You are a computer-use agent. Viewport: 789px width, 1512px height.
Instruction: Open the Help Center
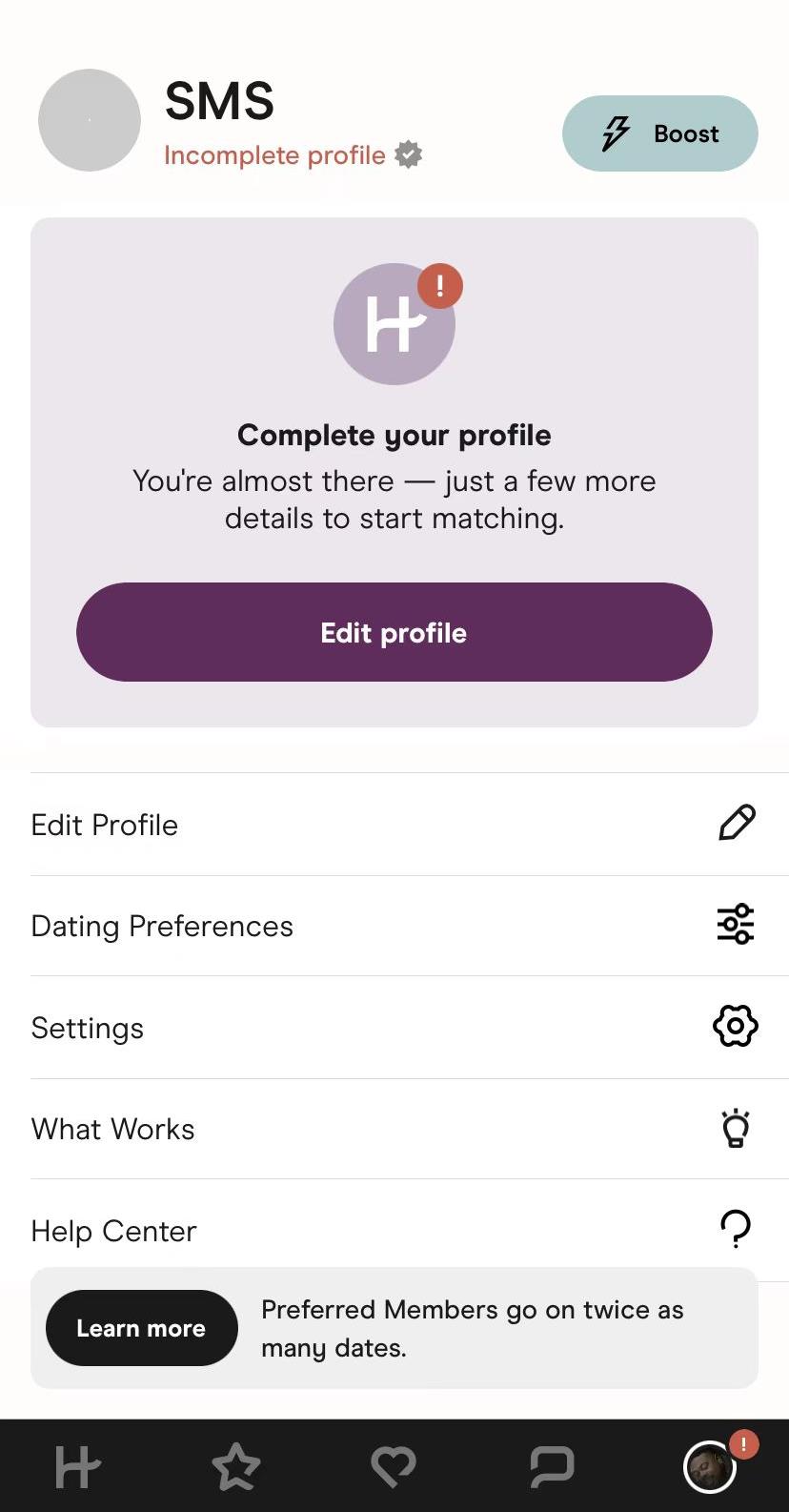394,1230
